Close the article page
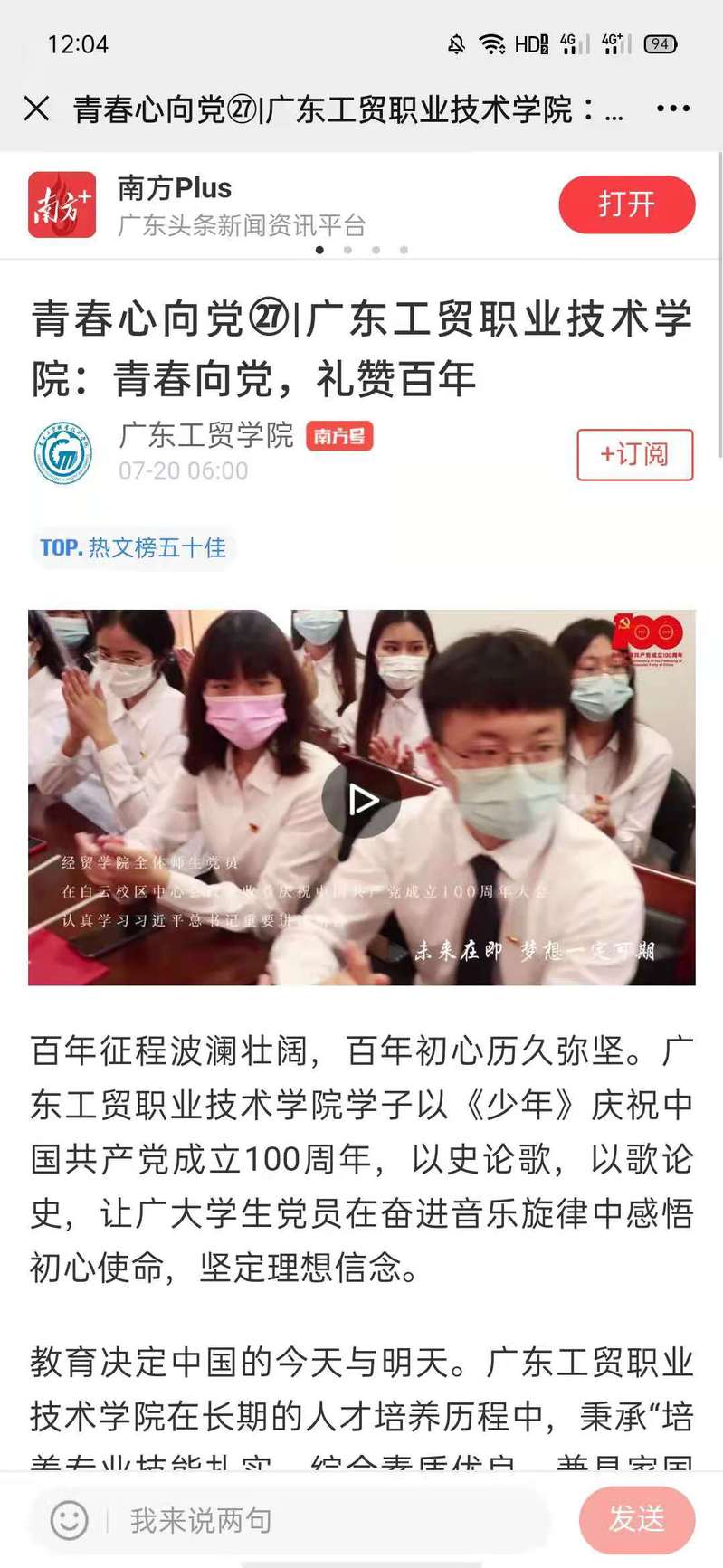Screen dimensions: 723x1568 pos(36,109)
